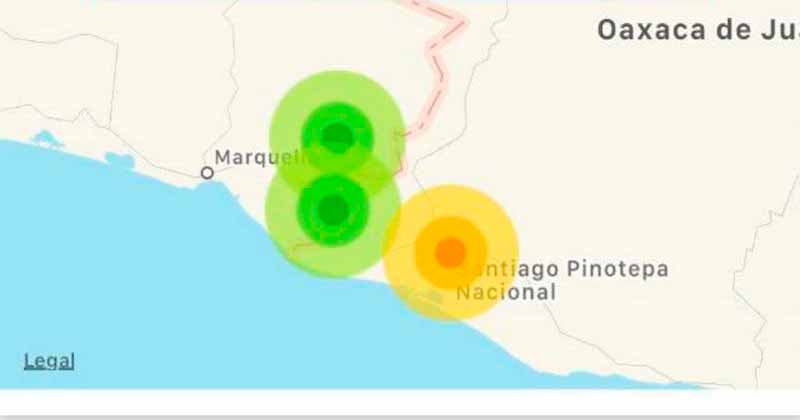
Task: Open the Legal link on the map
Action: pyautogui.click(x=49, y=361)
